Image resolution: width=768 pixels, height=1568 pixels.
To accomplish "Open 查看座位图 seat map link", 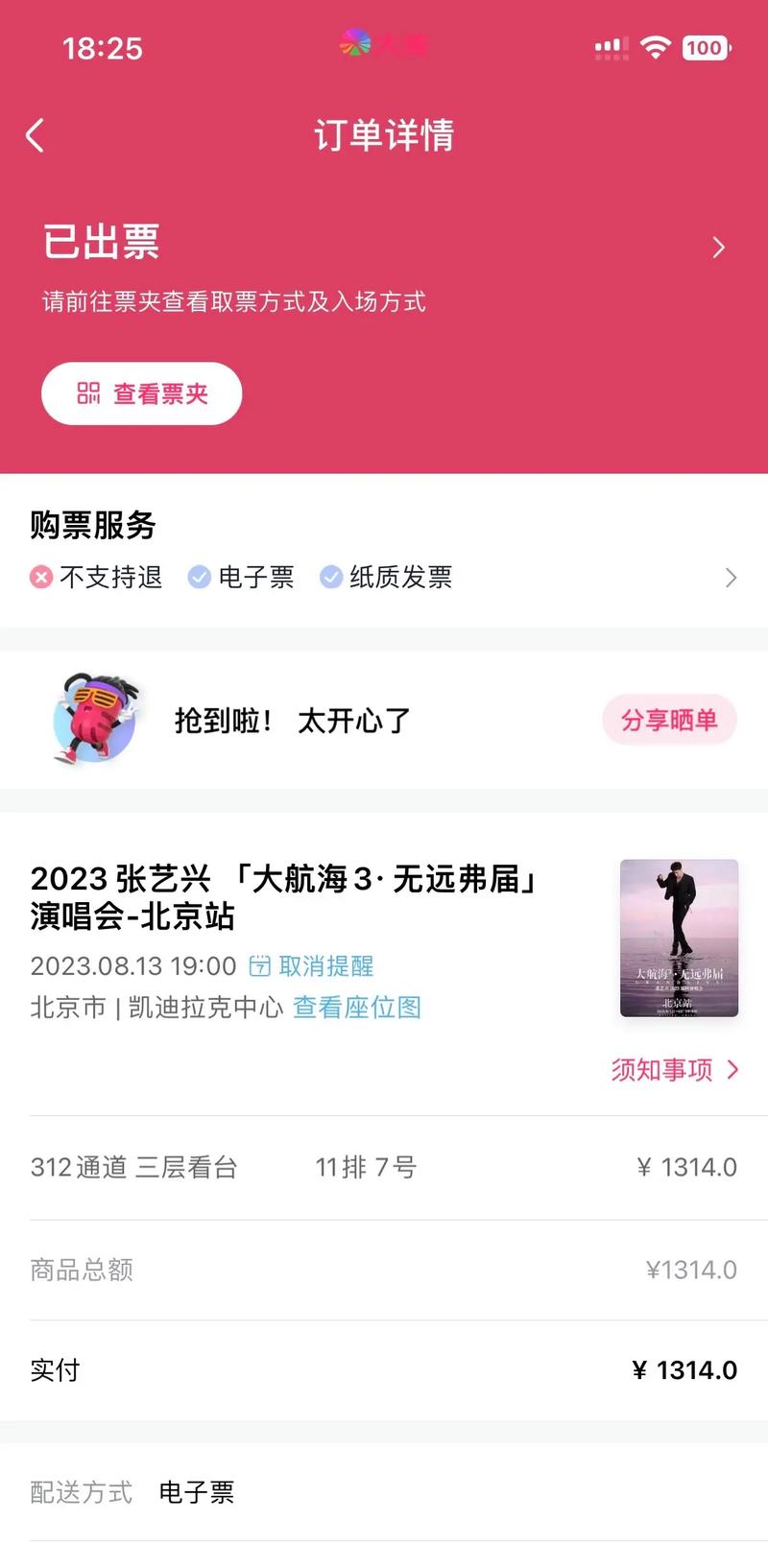I will [356, 1008].
